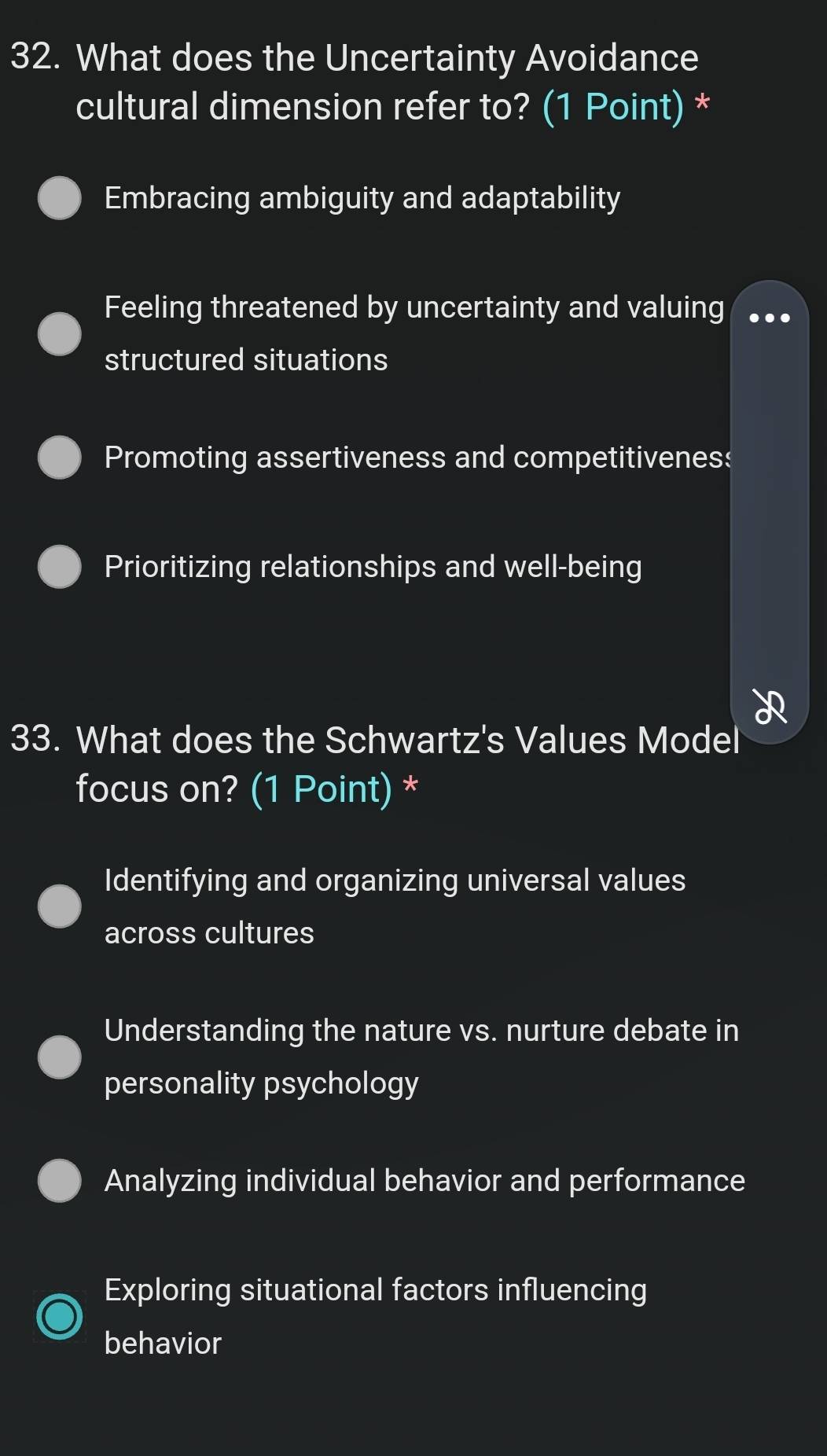Click the already-selected 'Exploring situational factors' radio
Screen dimensions: 827x1456
(59, 1316)
